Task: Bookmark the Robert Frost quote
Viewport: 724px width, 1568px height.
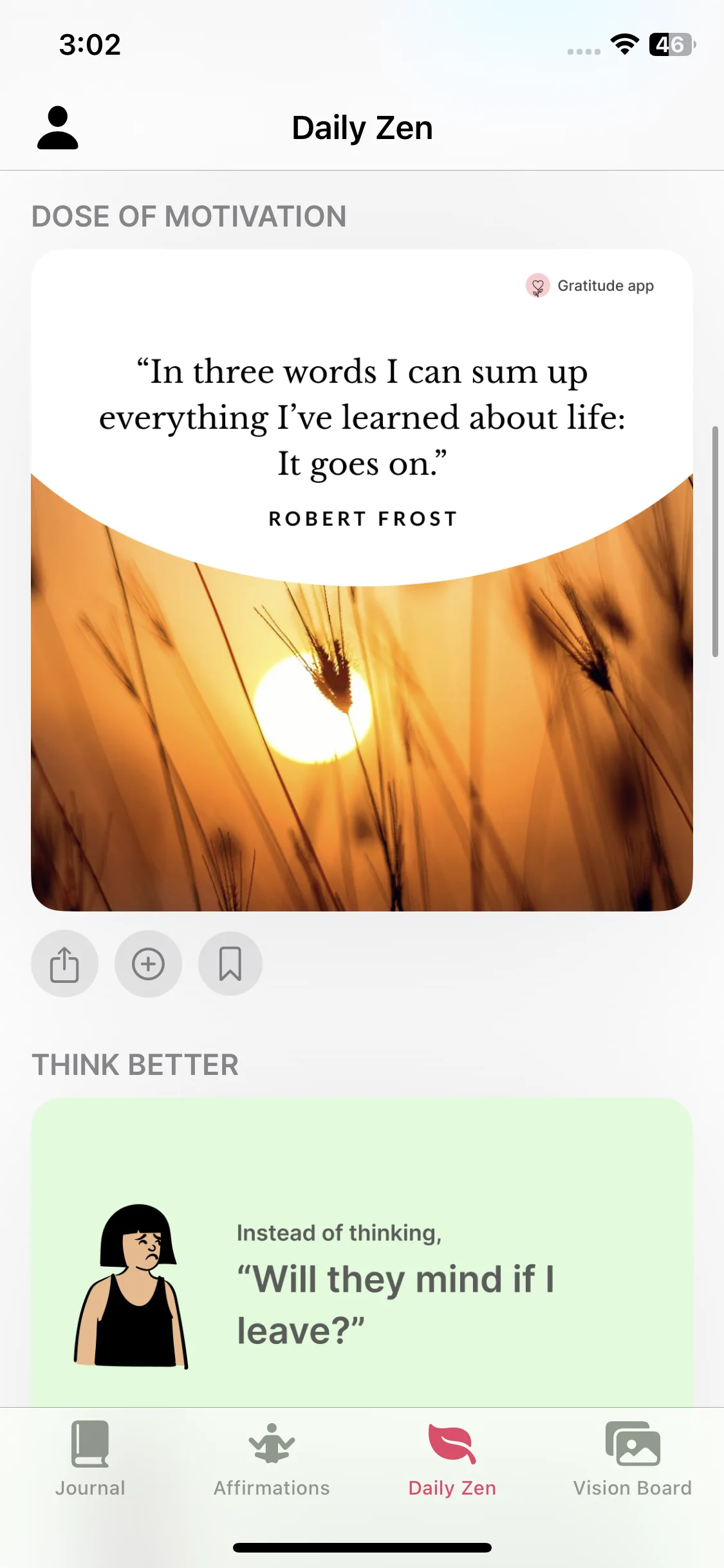Action: pyautogui.click(x=230, y=964)
